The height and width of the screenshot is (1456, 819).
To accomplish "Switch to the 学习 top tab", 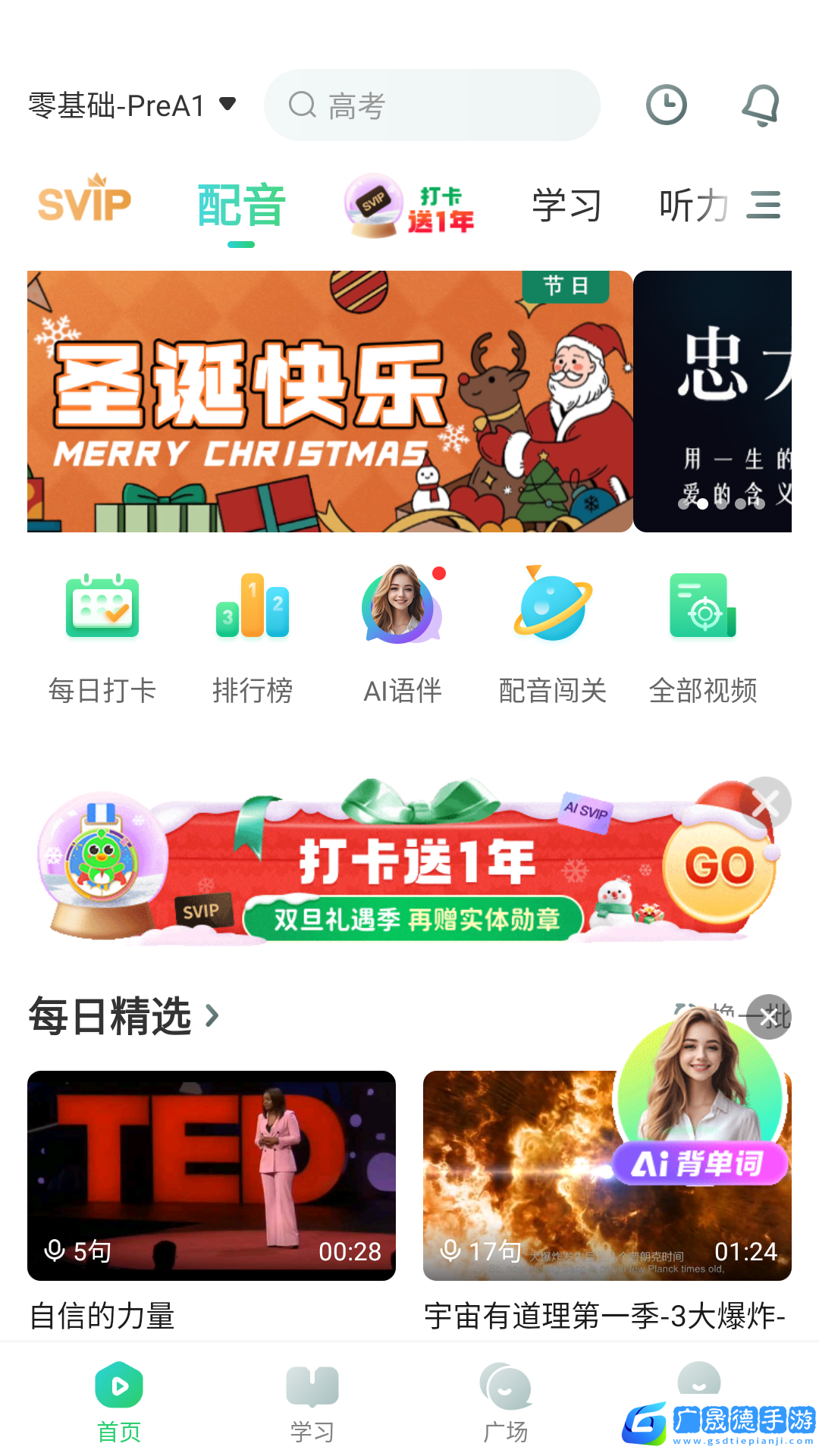I will tap(566, 206).
